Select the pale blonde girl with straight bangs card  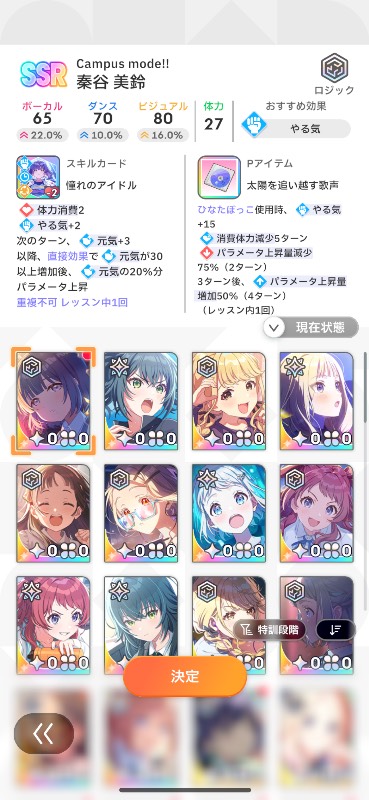pyautogui.click(x=316, y=402)
